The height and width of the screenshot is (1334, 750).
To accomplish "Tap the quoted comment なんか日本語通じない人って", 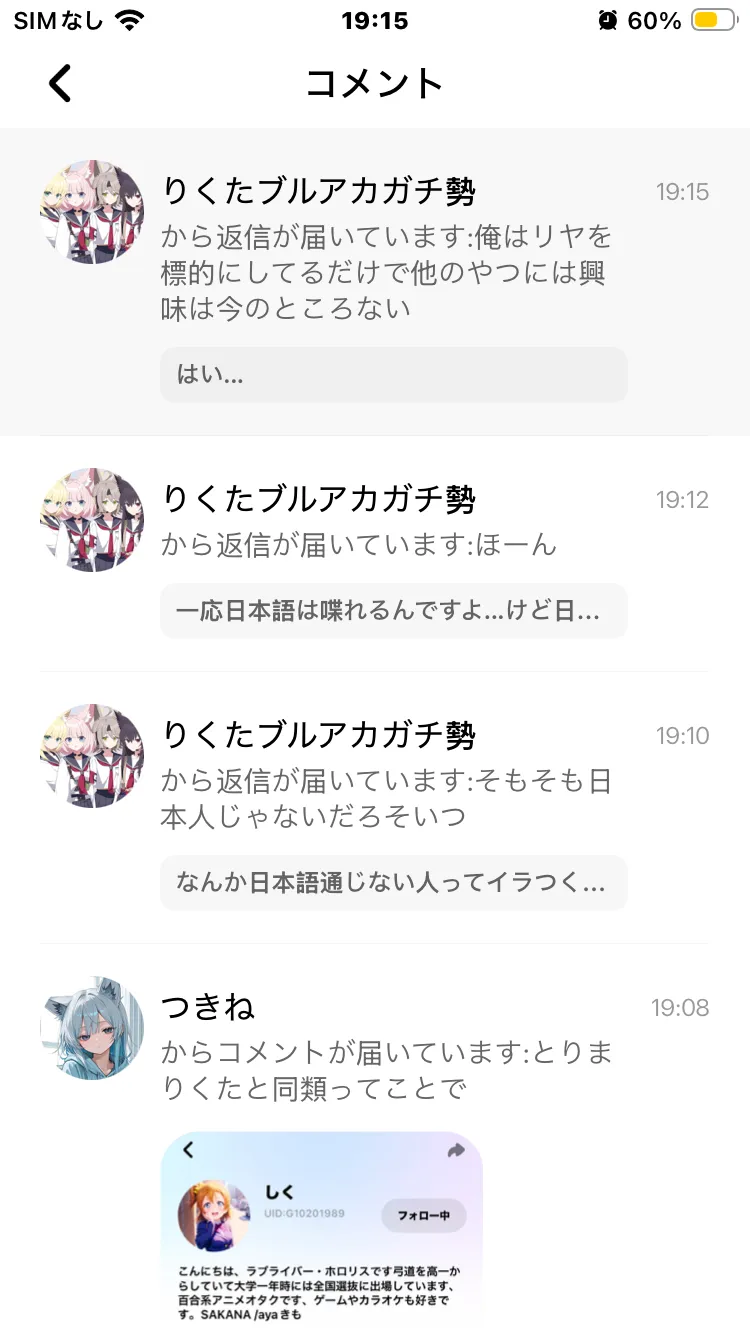I will pos(393,883).
